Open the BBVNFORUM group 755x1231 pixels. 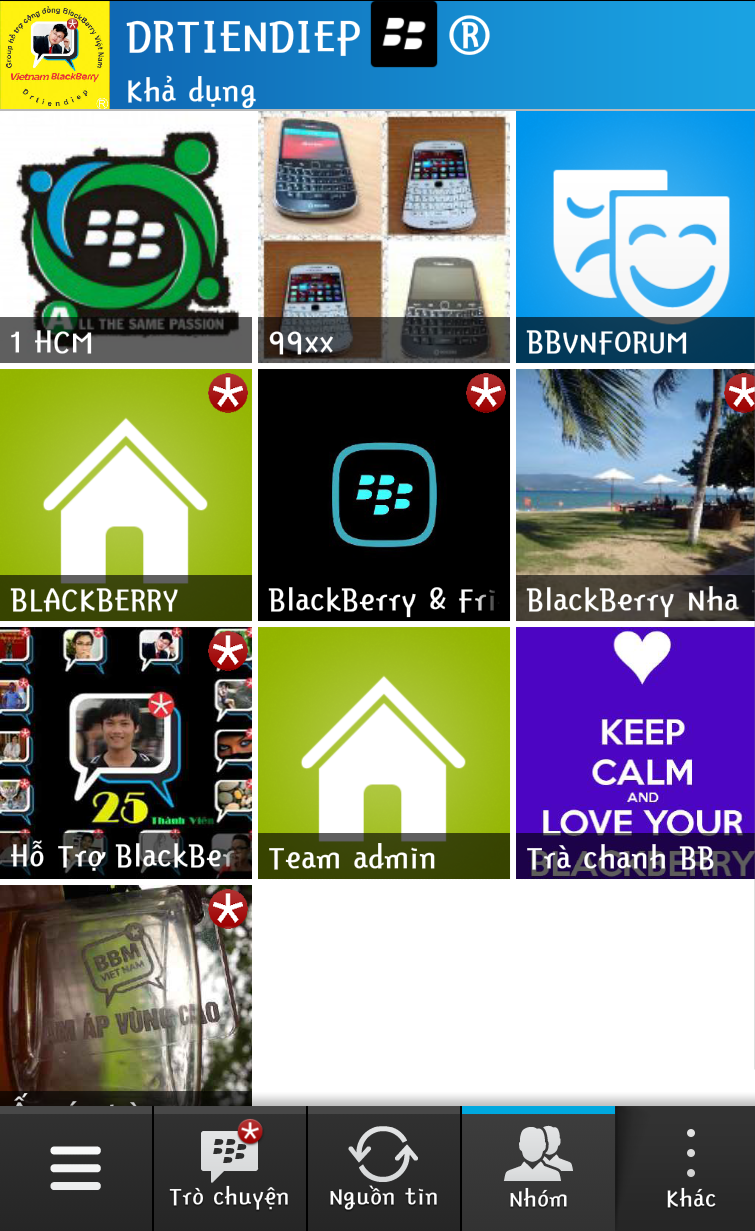pos(635,237)
